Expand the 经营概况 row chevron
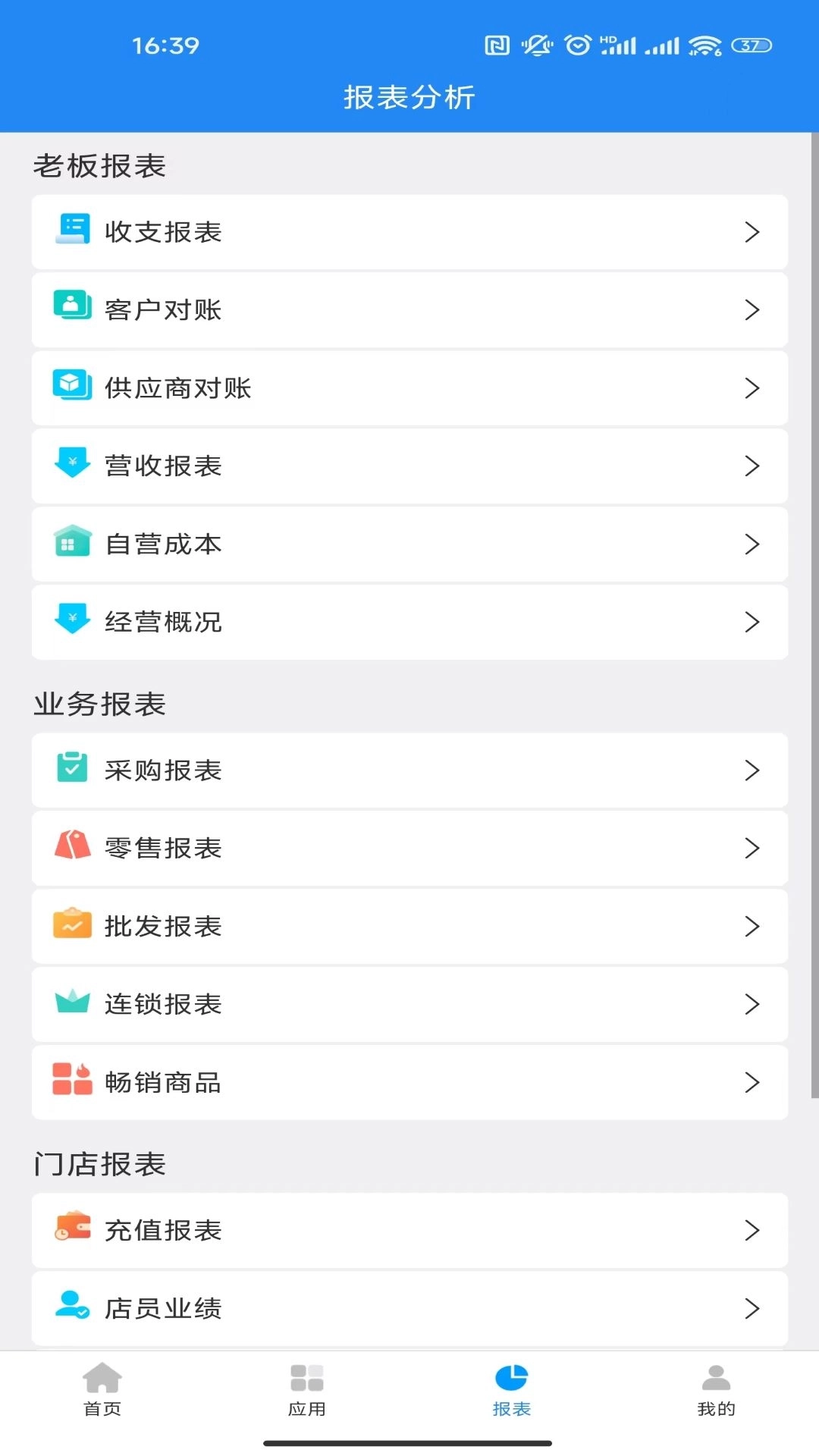819x1456 pixels. click(753, 622)
